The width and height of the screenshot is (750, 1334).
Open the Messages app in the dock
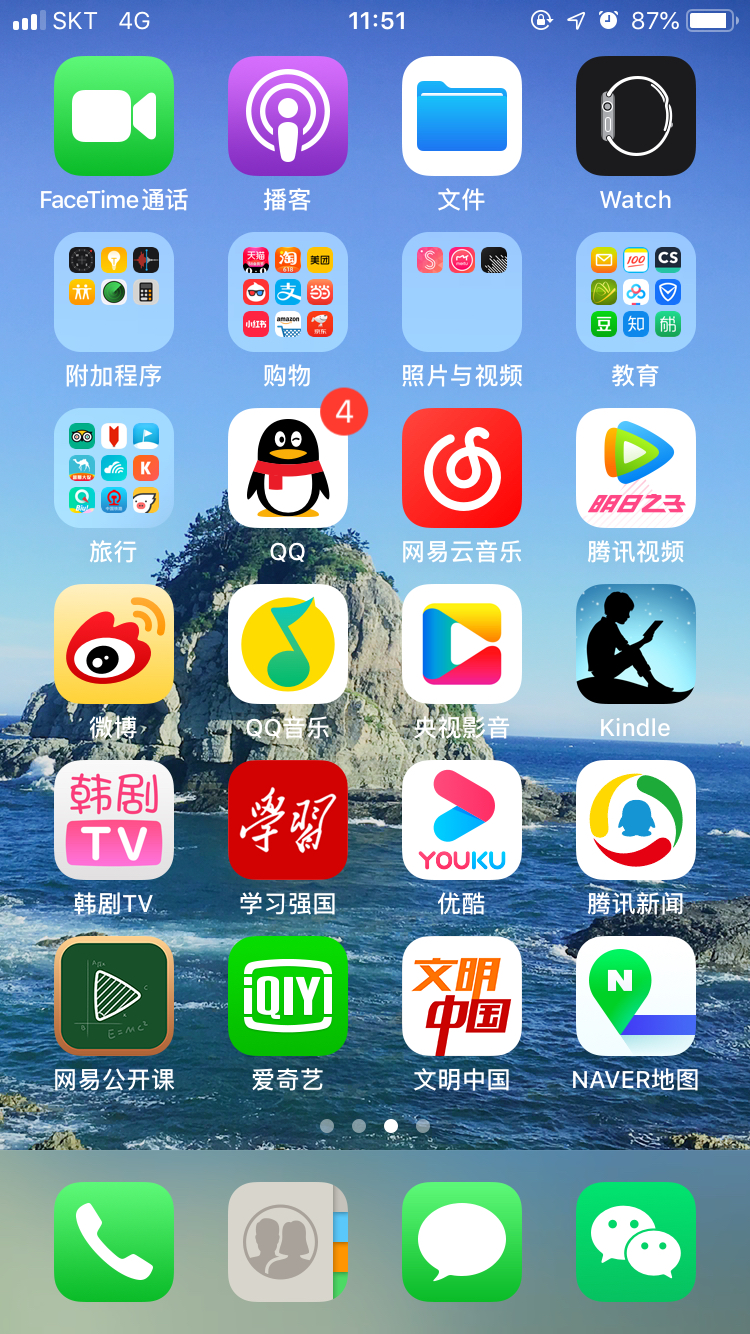click(462, 1242)
